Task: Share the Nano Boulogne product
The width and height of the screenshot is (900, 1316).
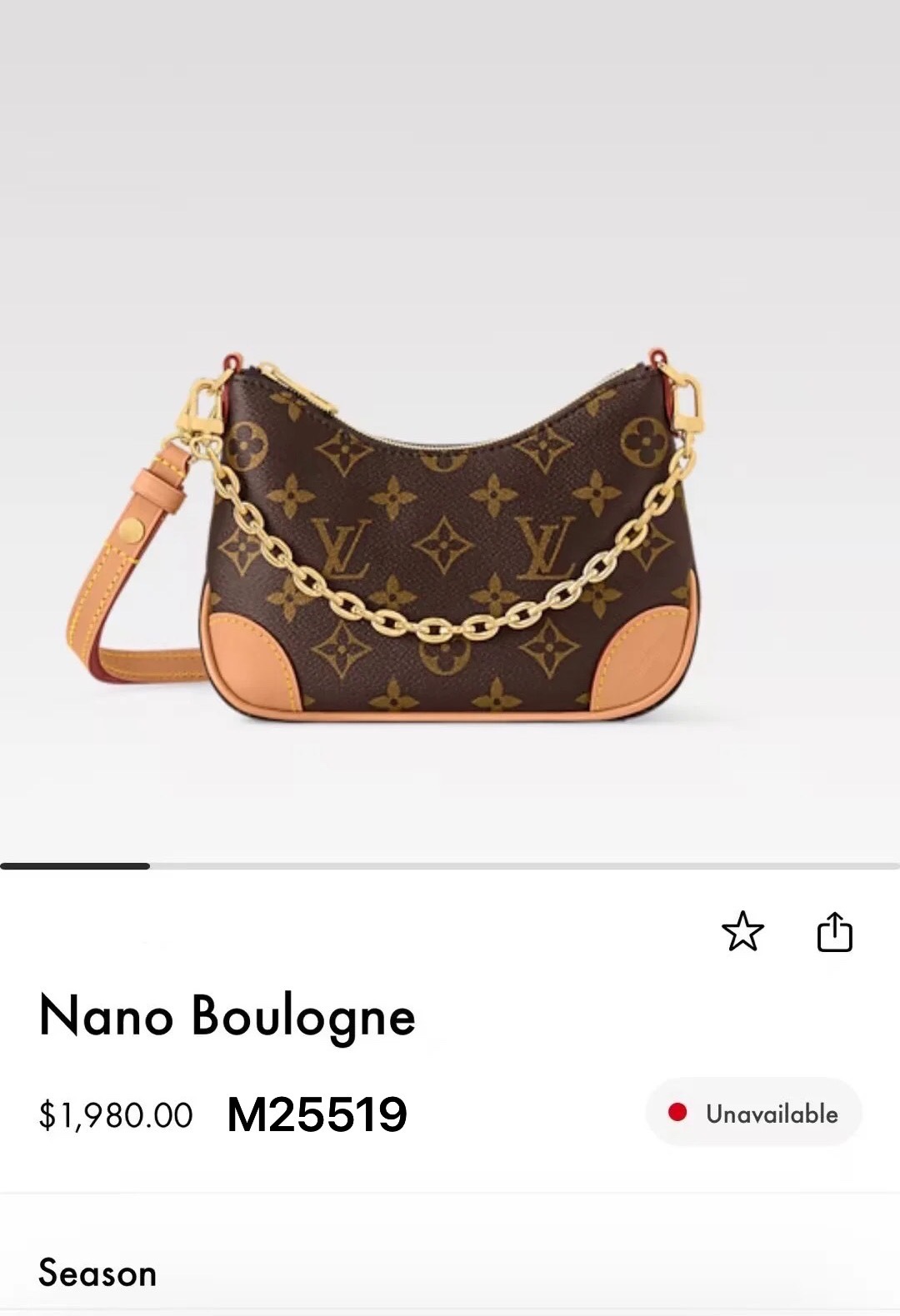Action: [834, 931]
